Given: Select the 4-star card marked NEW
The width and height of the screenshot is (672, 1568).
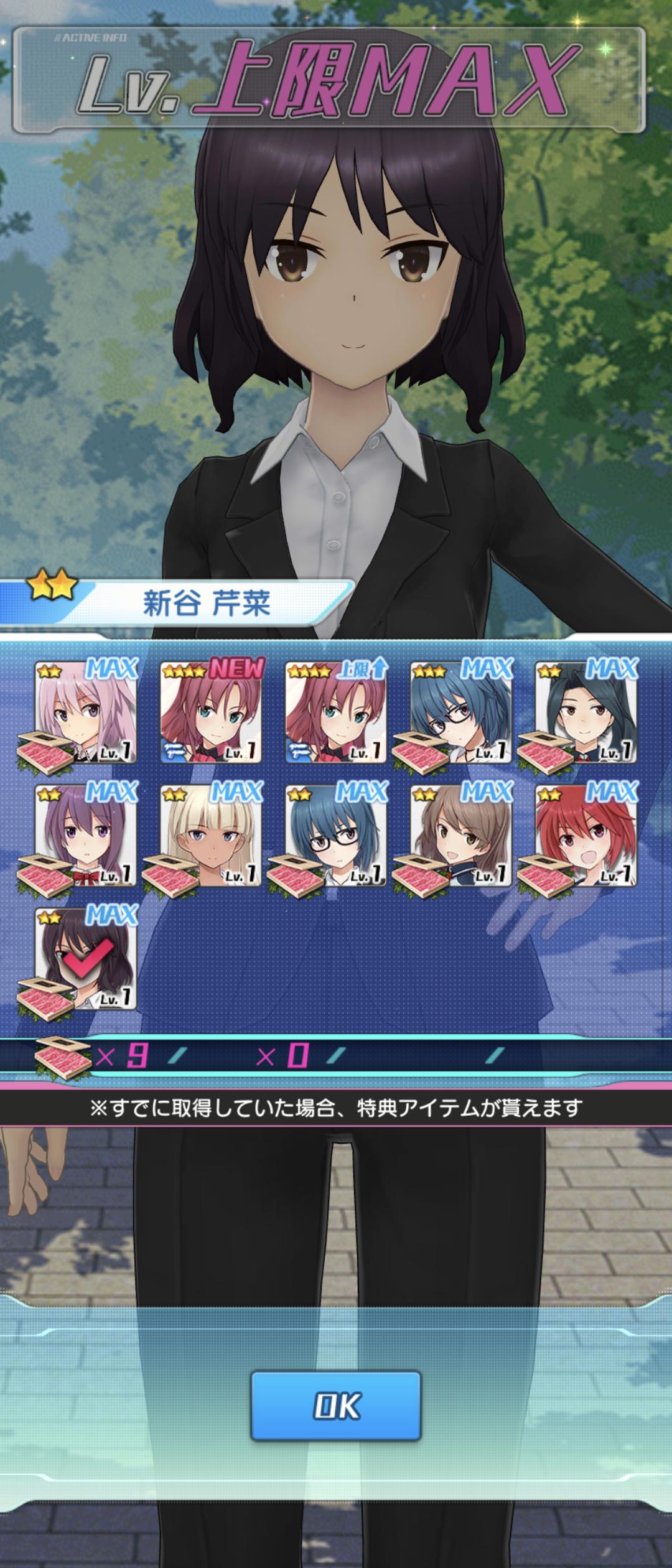Looking at the screenshot, I should point(212,712).
